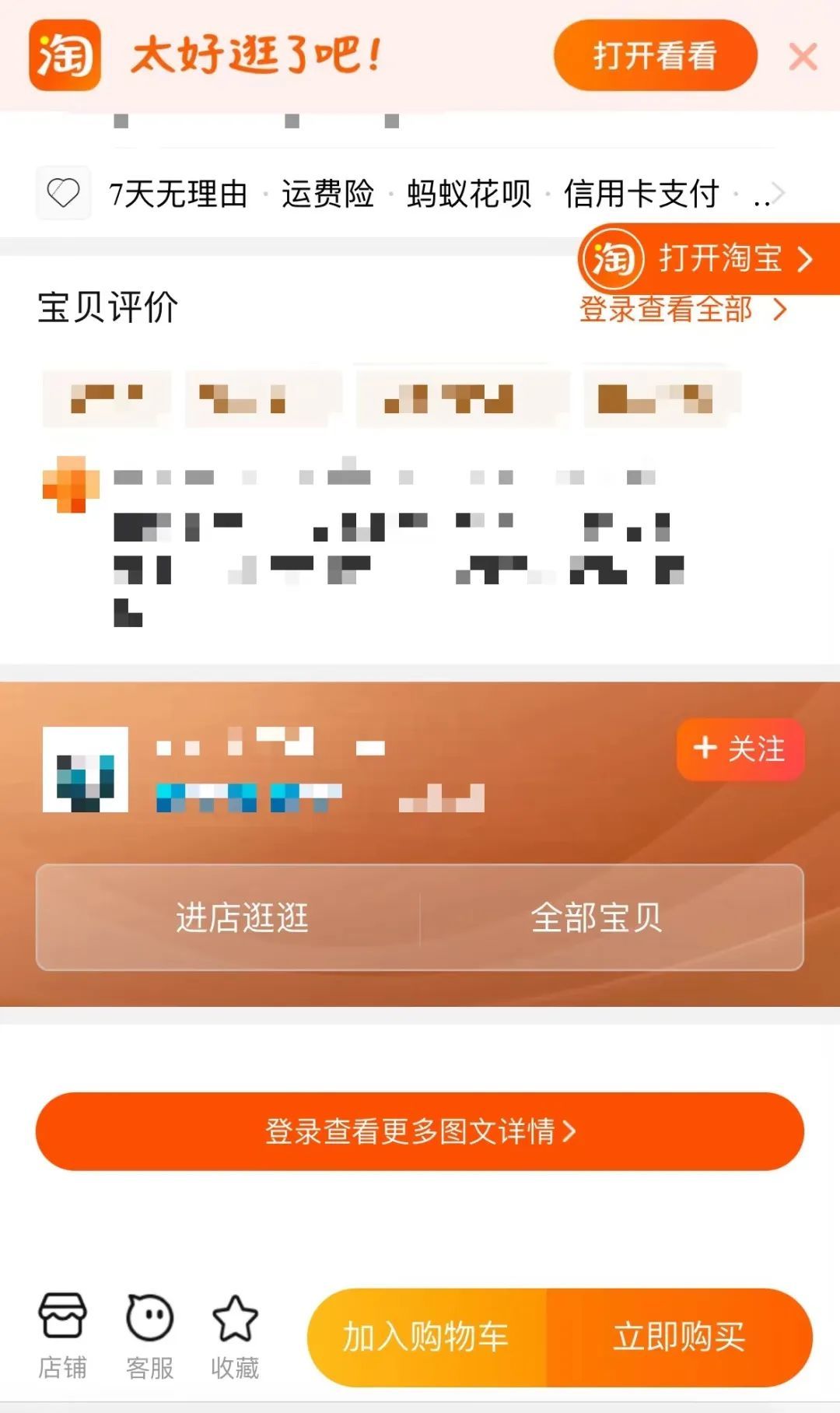Select 立即购买 to buy now
840x1413 pixels.
(680, 1338)
